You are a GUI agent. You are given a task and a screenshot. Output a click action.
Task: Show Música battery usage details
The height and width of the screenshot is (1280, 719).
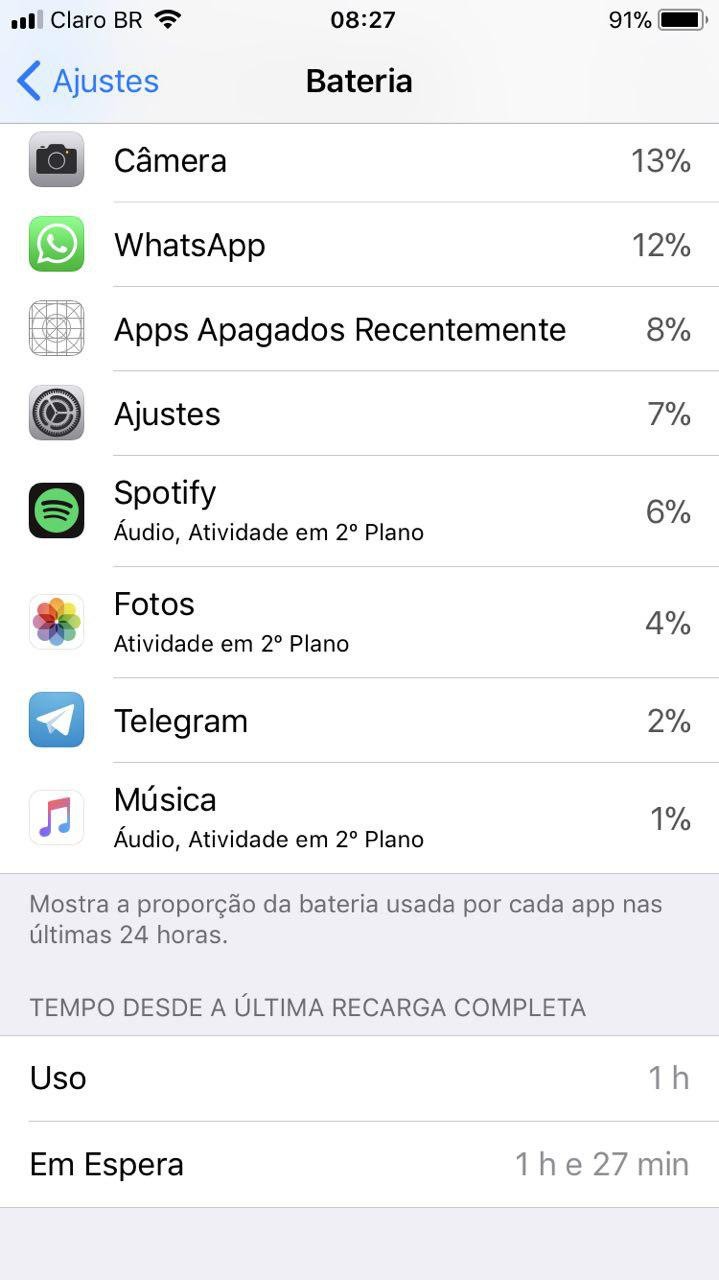tap(360, 818)
